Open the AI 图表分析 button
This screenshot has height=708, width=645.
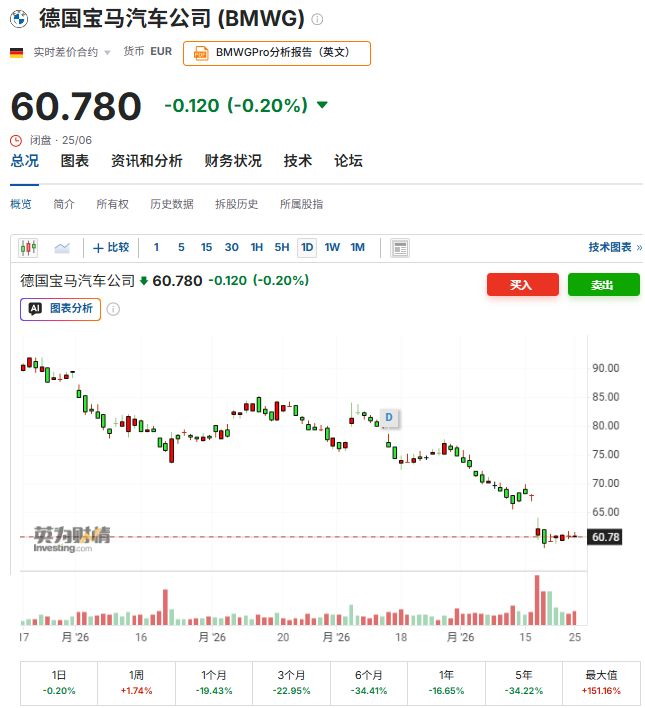pos(61,309)
